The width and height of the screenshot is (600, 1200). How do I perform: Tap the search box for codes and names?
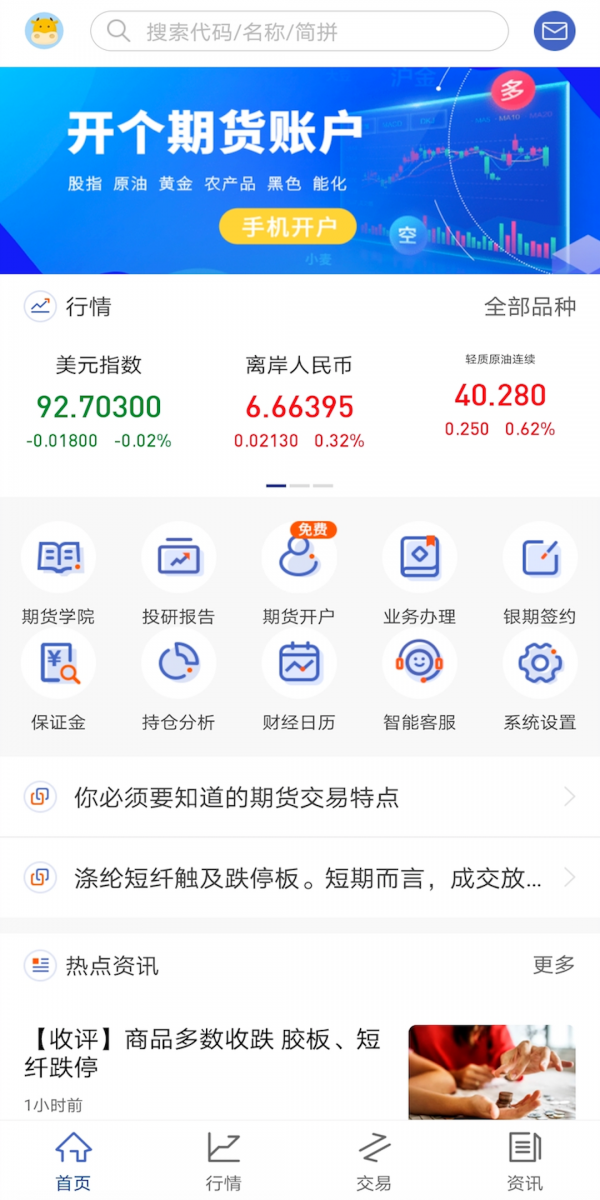click(x=300, y=32)
